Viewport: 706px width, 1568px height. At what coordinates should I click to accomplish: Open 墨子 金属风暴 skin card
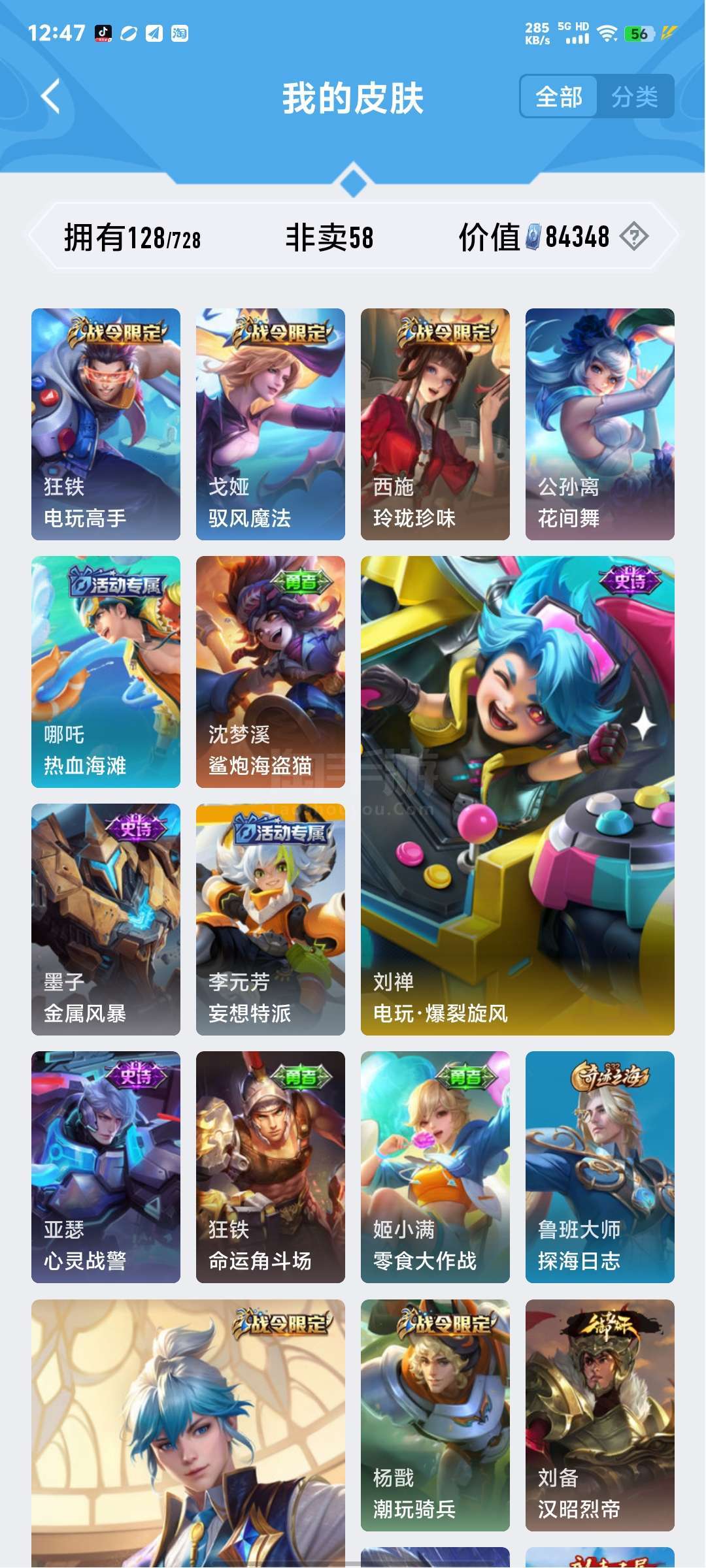coord(106,919)
